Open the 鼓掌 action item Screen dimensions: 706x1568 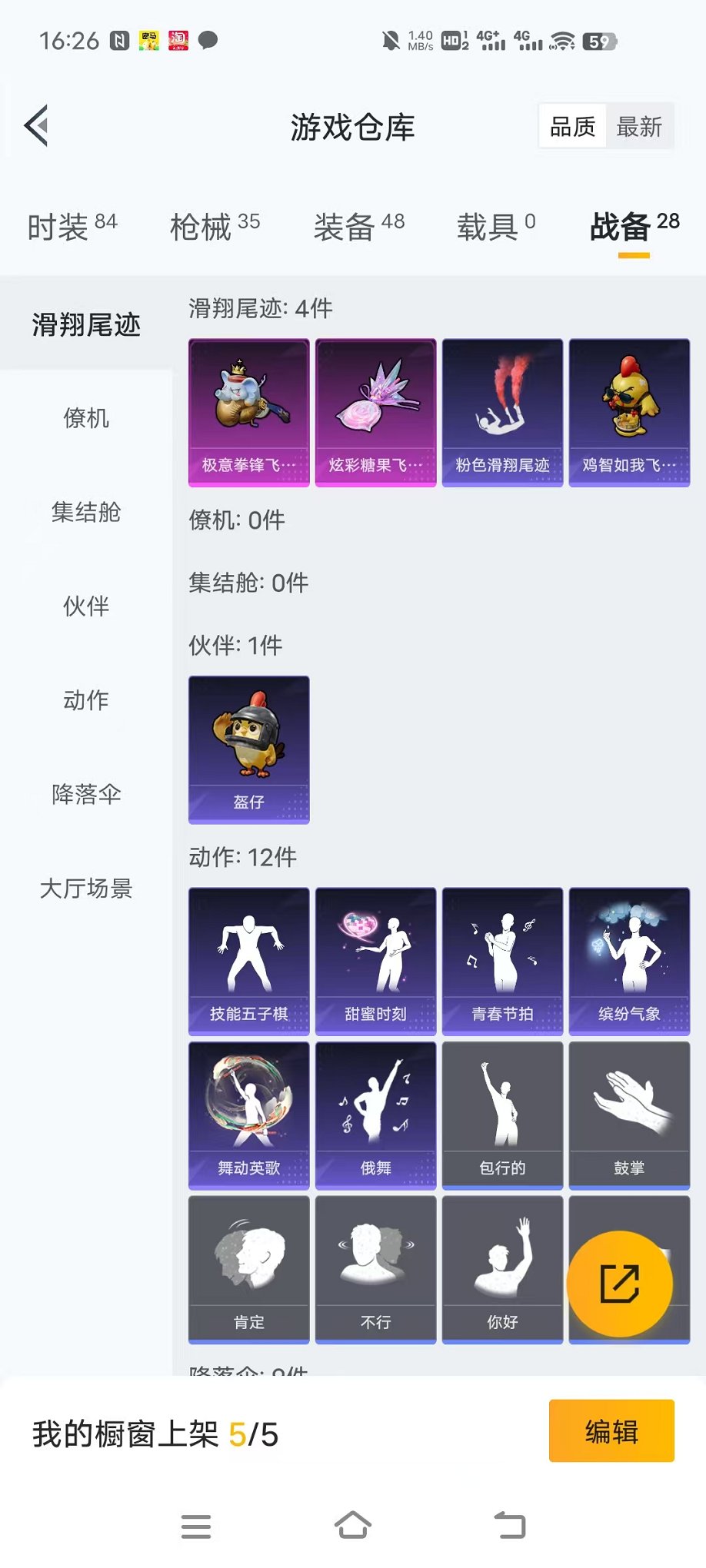(629, 1115)
